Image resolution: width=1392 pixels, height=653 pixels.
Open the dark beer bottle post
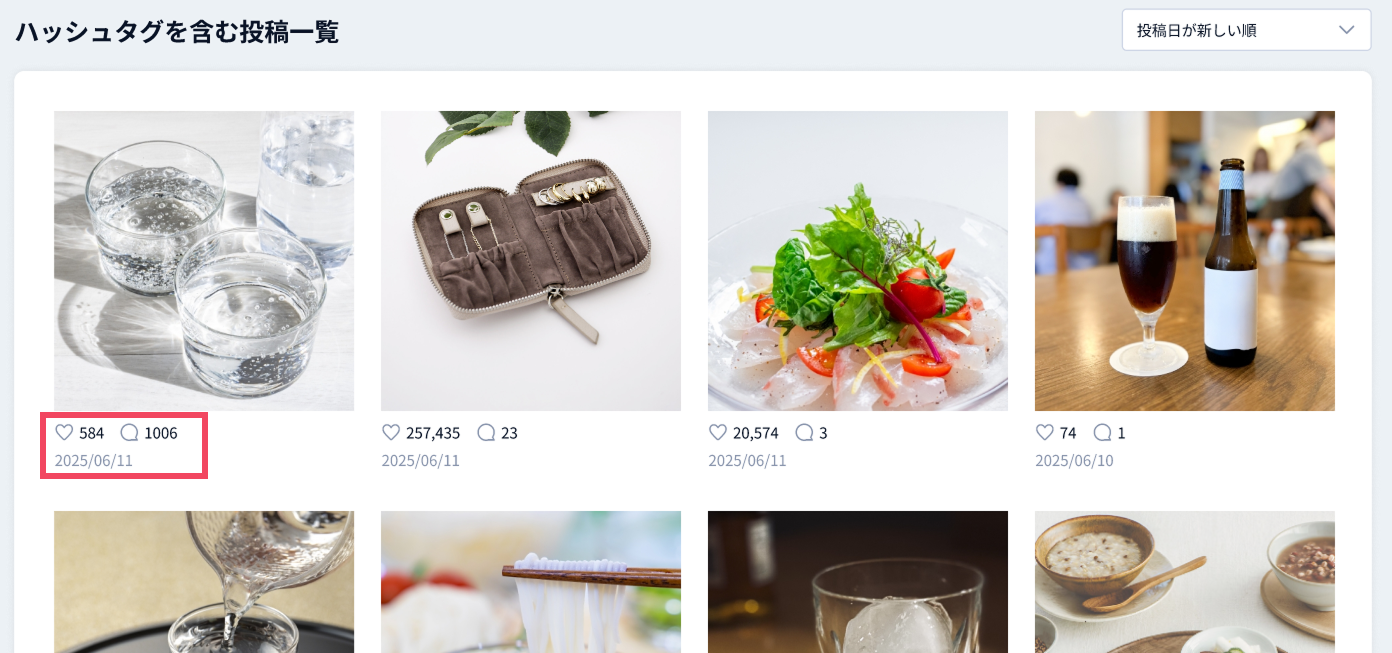tap(1184, 260)
